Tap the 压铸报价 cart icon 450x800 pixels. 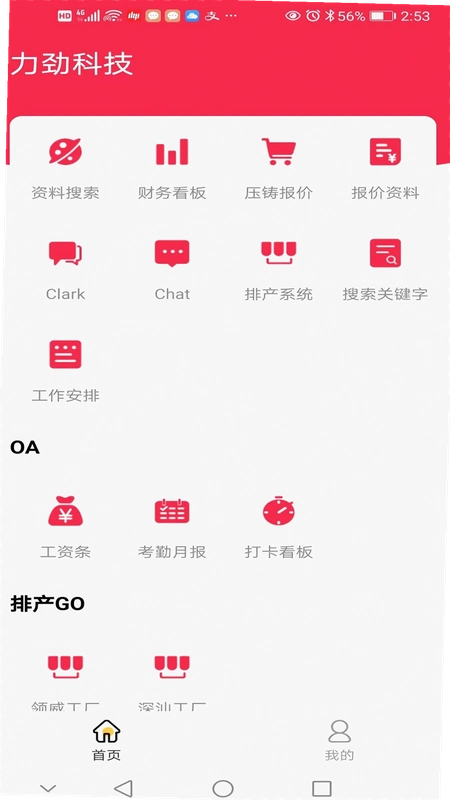click(279, 152)
